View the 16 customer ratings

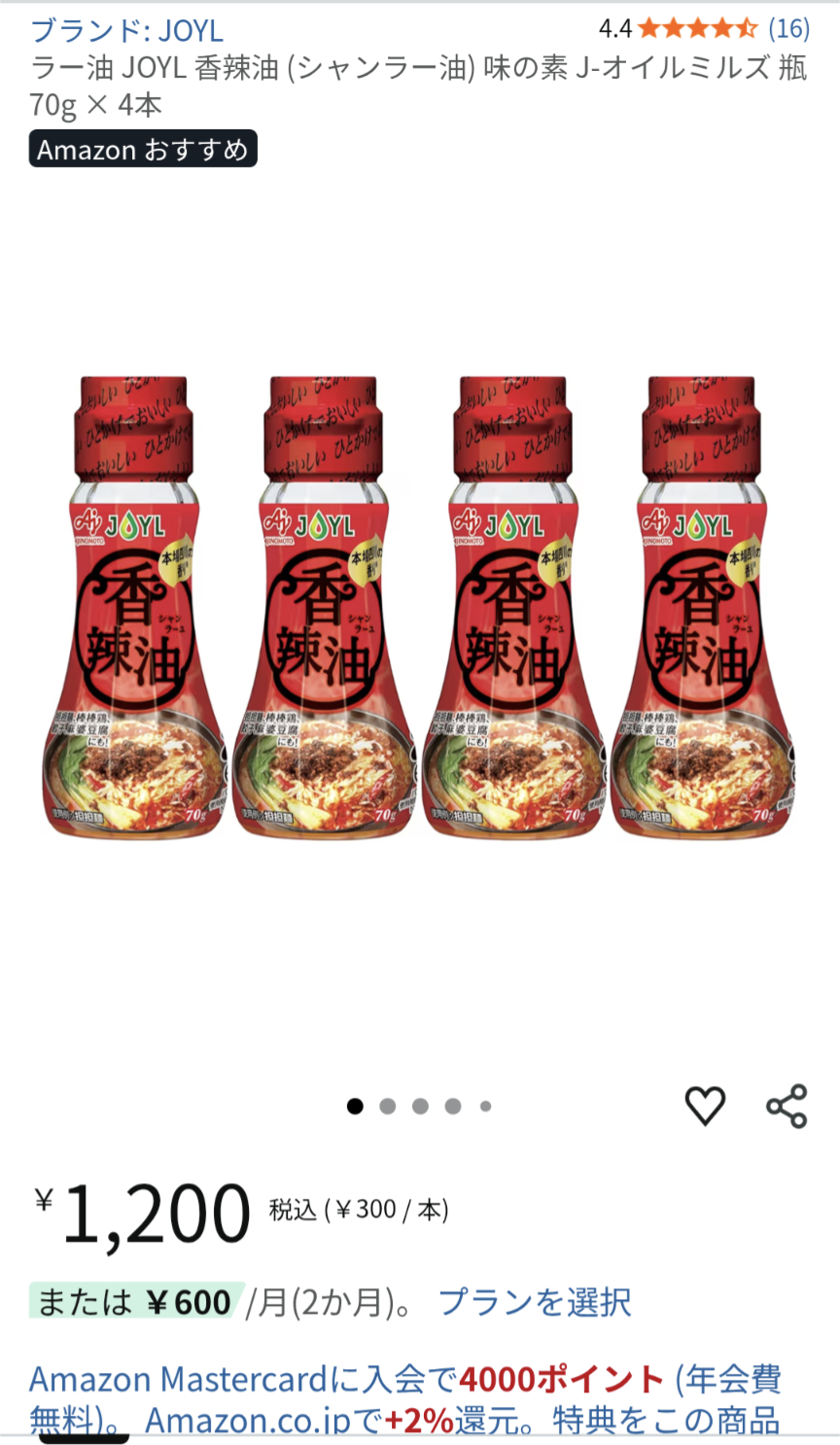click(787, 28)
